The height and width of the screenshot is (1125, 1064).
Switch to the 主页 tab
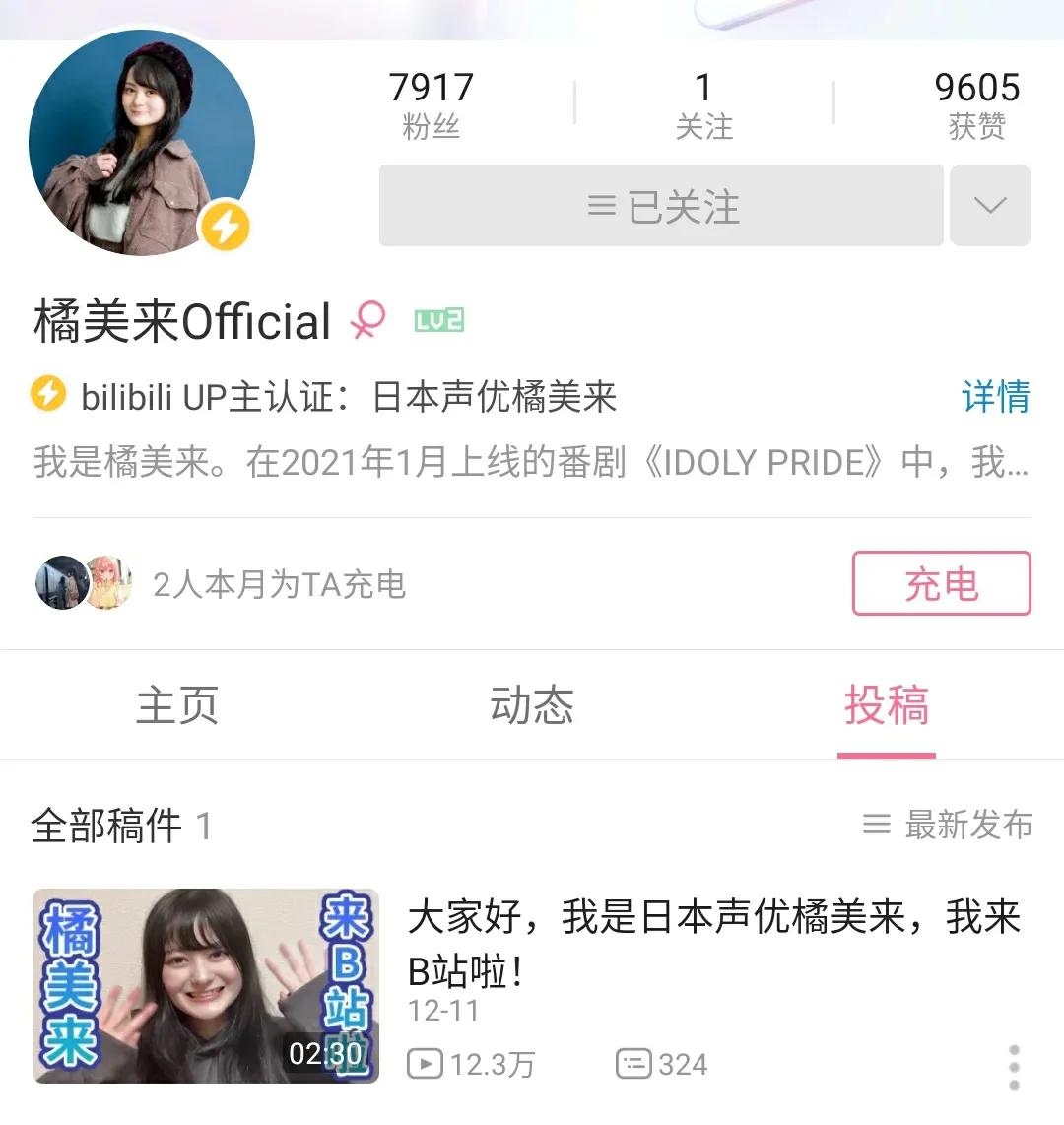(177, 705)
